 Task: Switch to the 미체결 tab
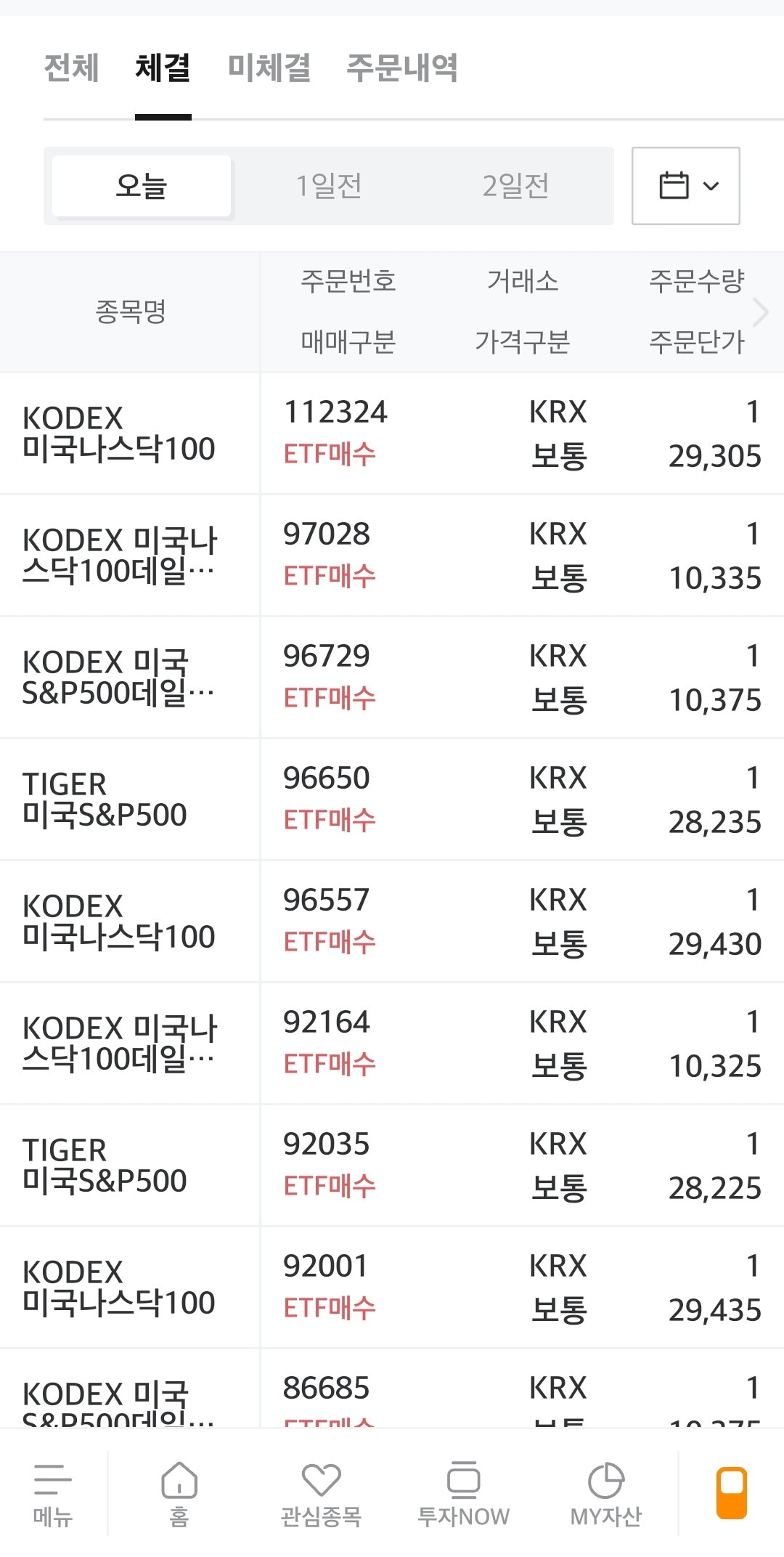(x=269, y=68)
